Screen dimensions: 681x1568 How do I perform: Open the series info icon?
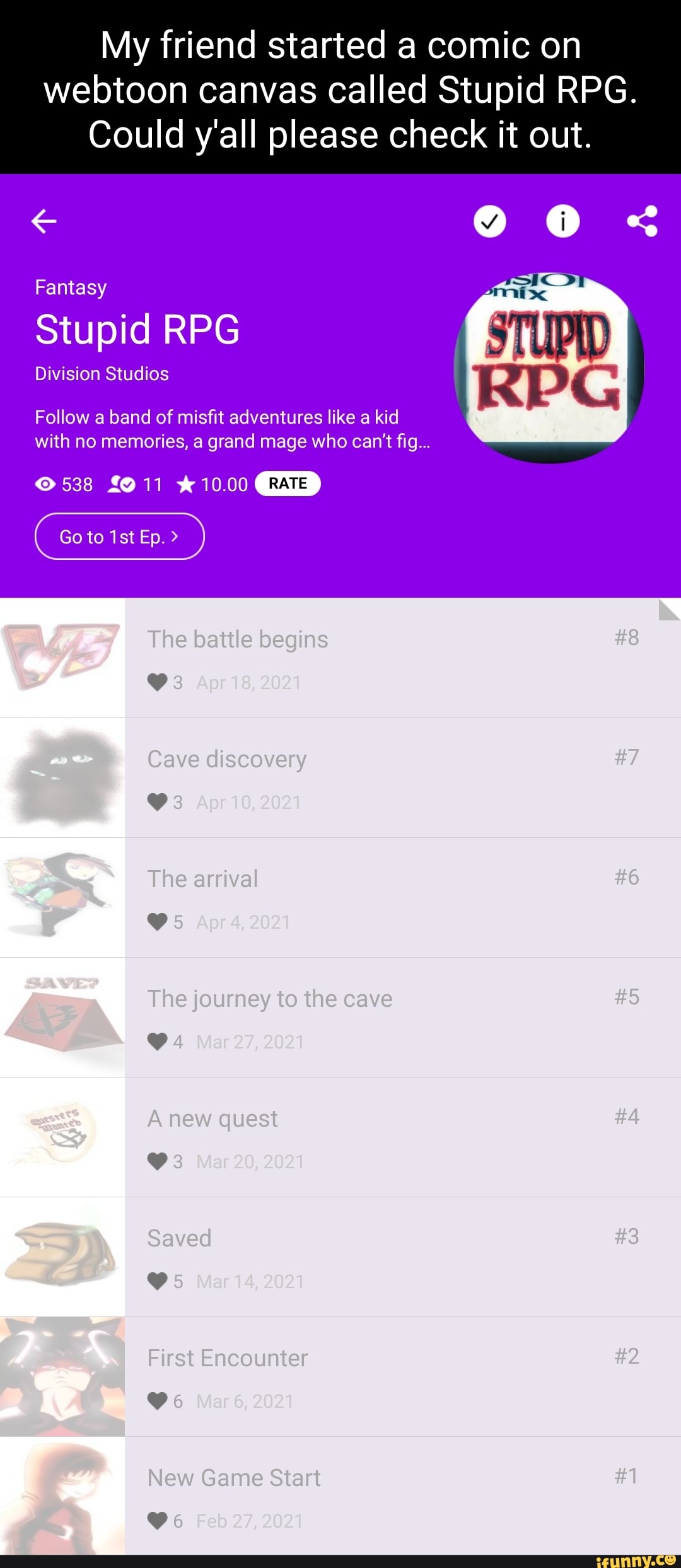[x=562, y=221]
